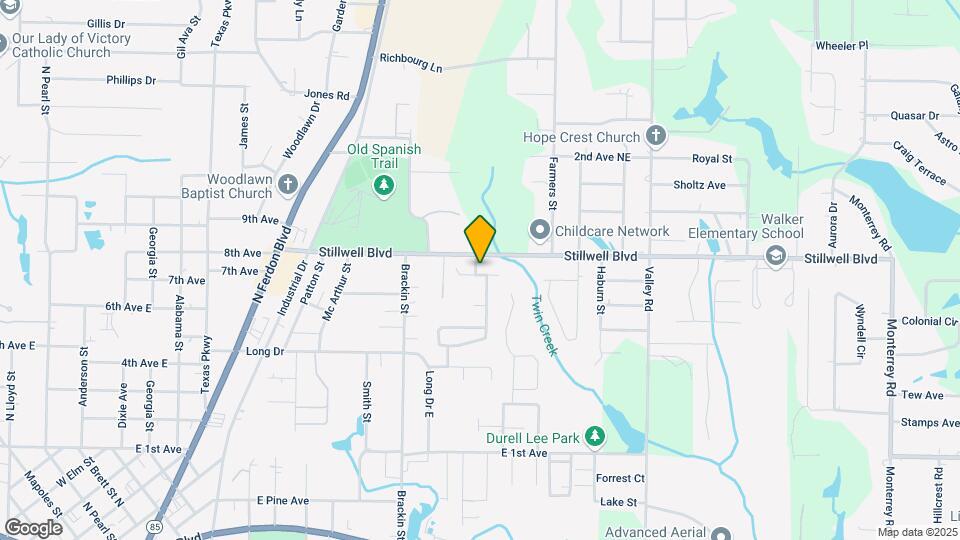Select the Durell Lee Park marker

pyautogui.click(x=595, y=435)
